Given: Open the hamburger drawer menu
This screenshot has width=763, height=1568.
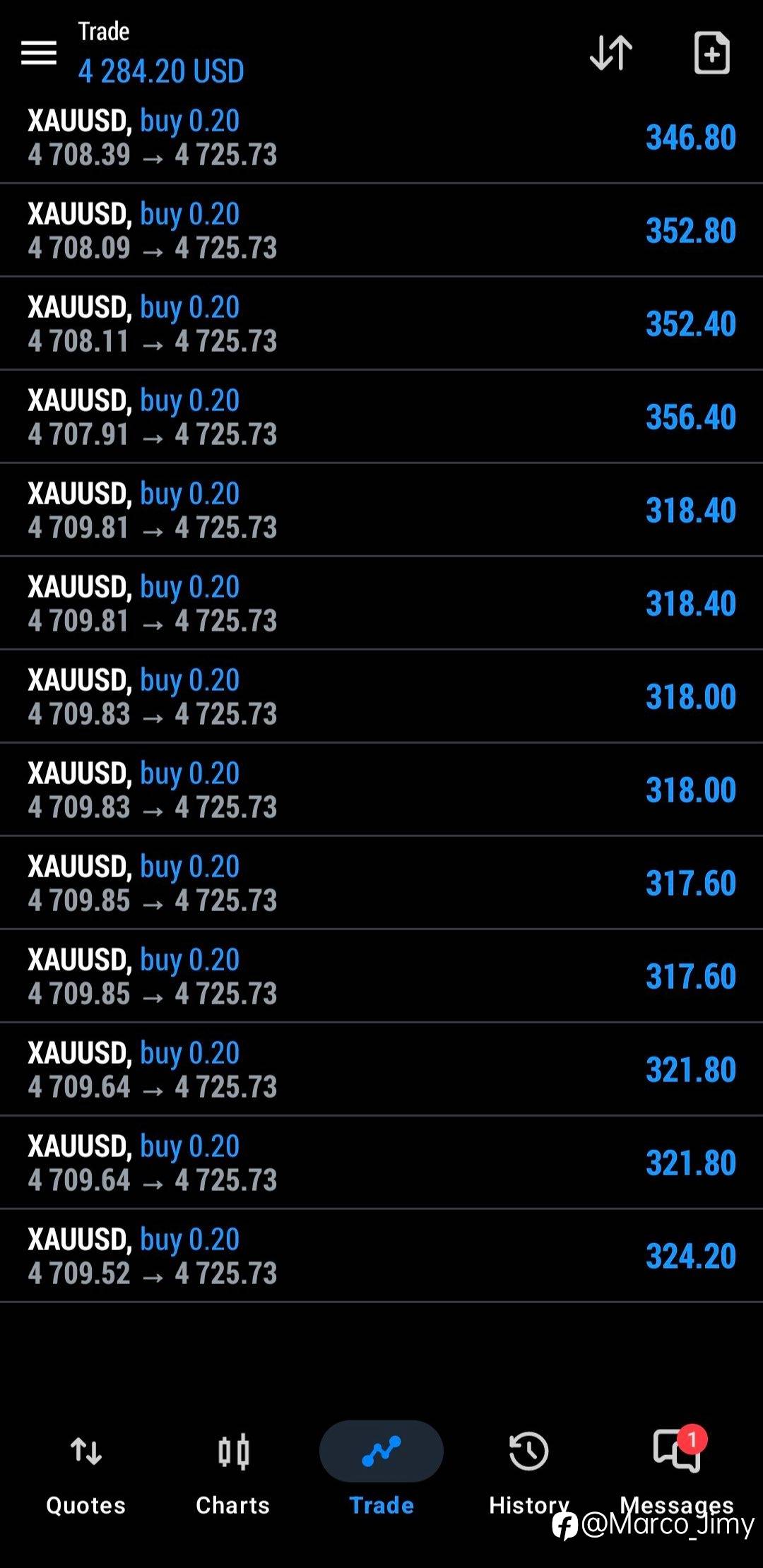Looking at the screenshot, I should (x=39, y=53).
